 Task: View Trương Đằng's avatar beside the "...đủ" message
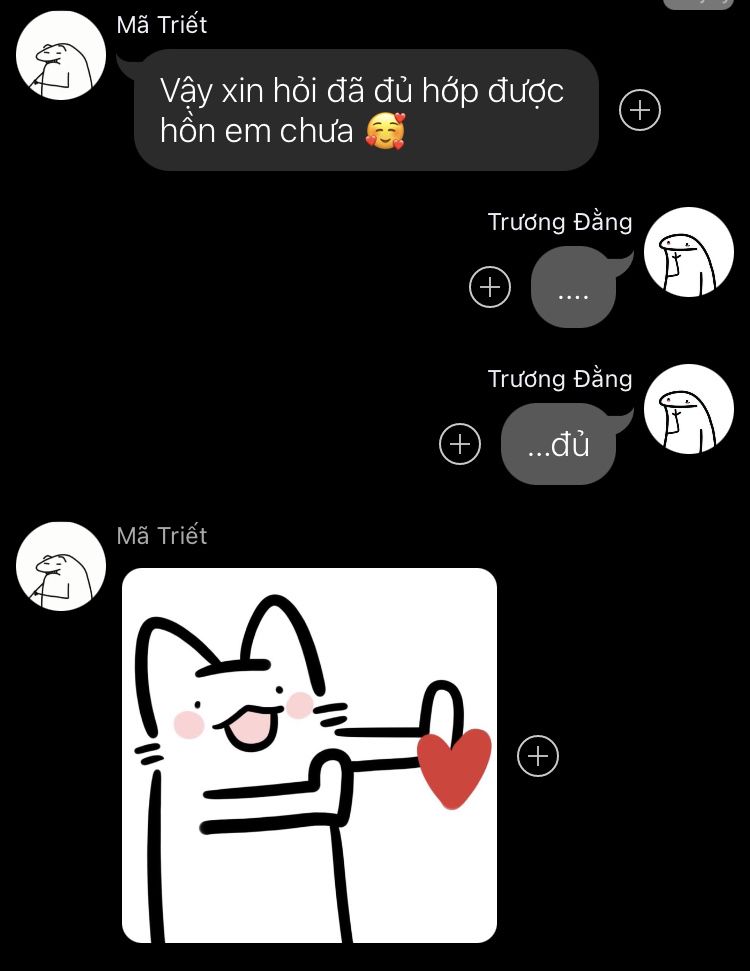coord(689,409)
